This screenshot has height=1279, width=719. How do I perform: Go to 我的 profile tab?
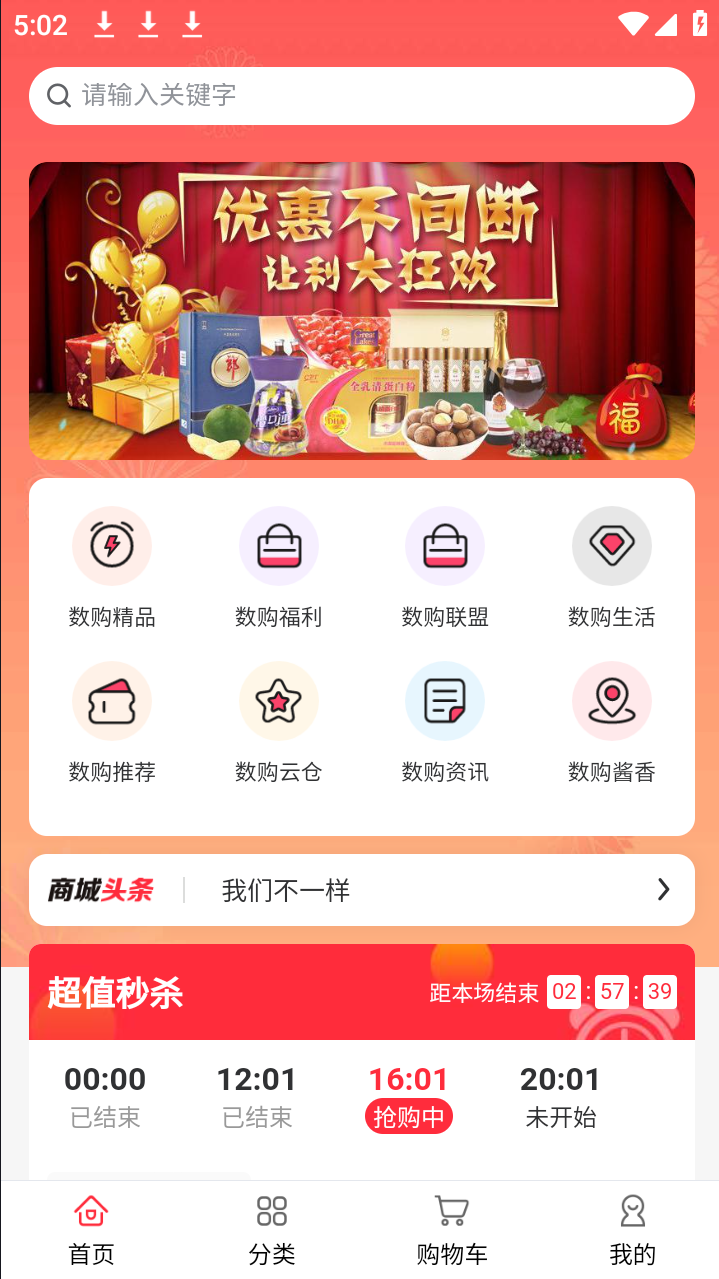(x=632, y=1230)
